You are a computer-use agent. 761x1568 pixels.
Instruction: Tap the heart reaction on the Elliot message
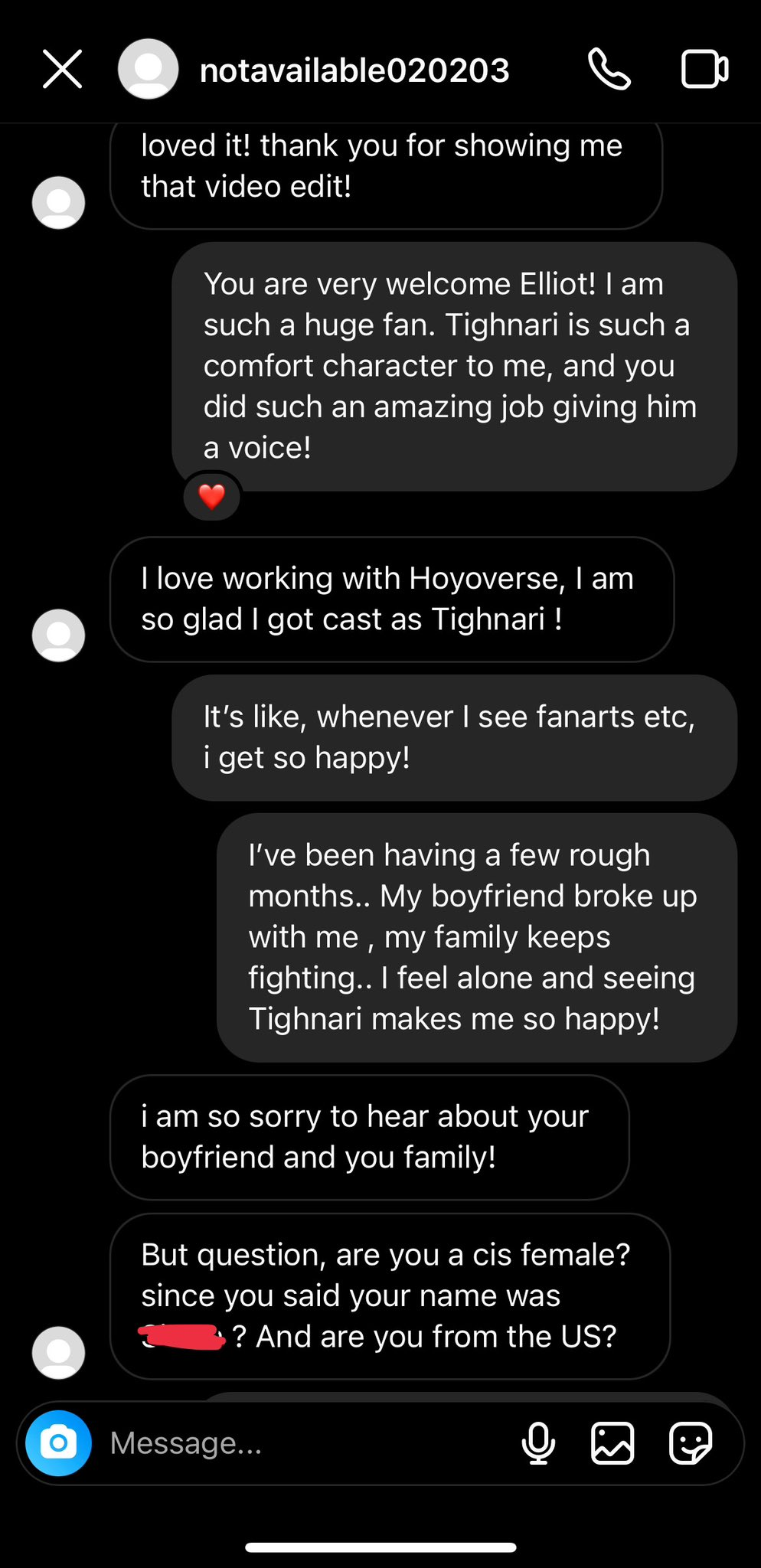point(212,497)
